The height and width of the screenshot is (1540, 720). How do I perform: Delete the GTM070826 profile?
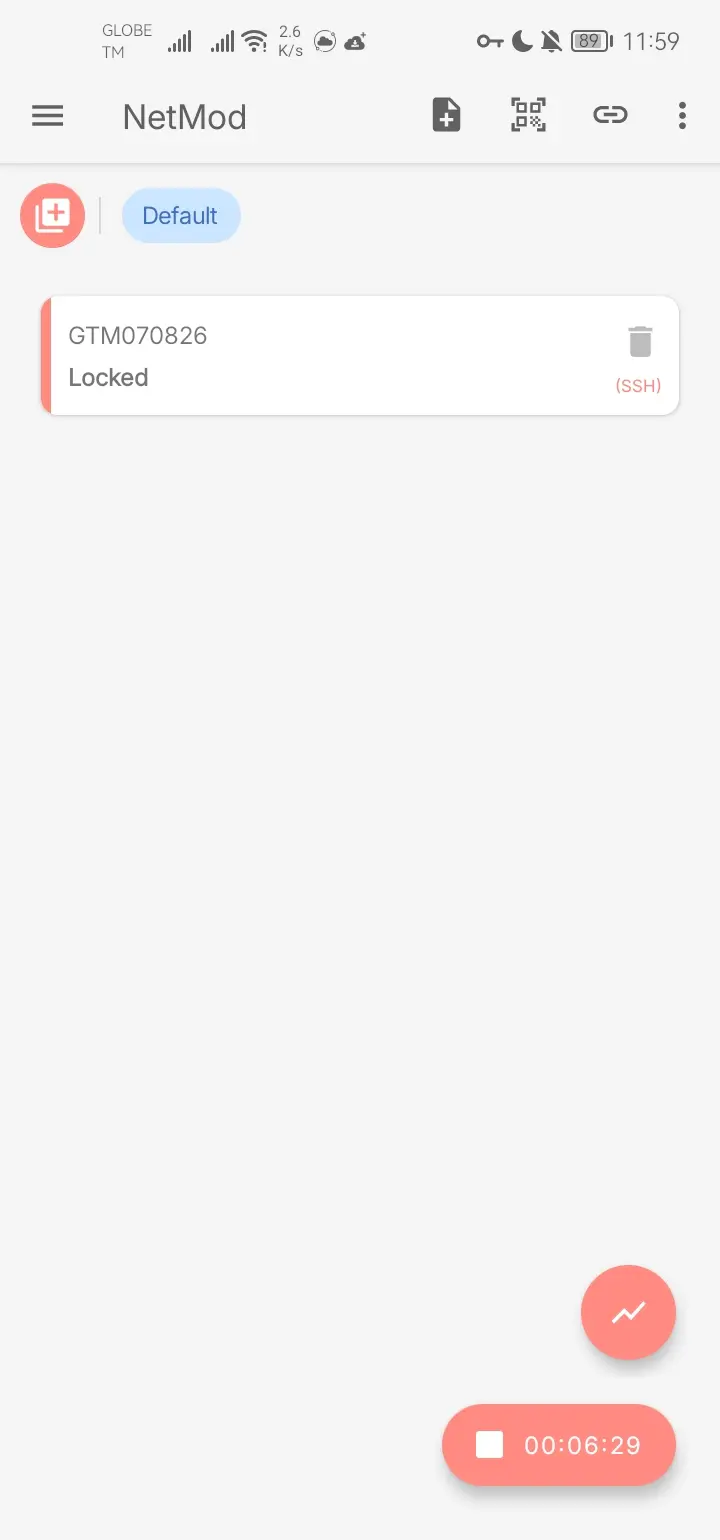tap(640, 342)
